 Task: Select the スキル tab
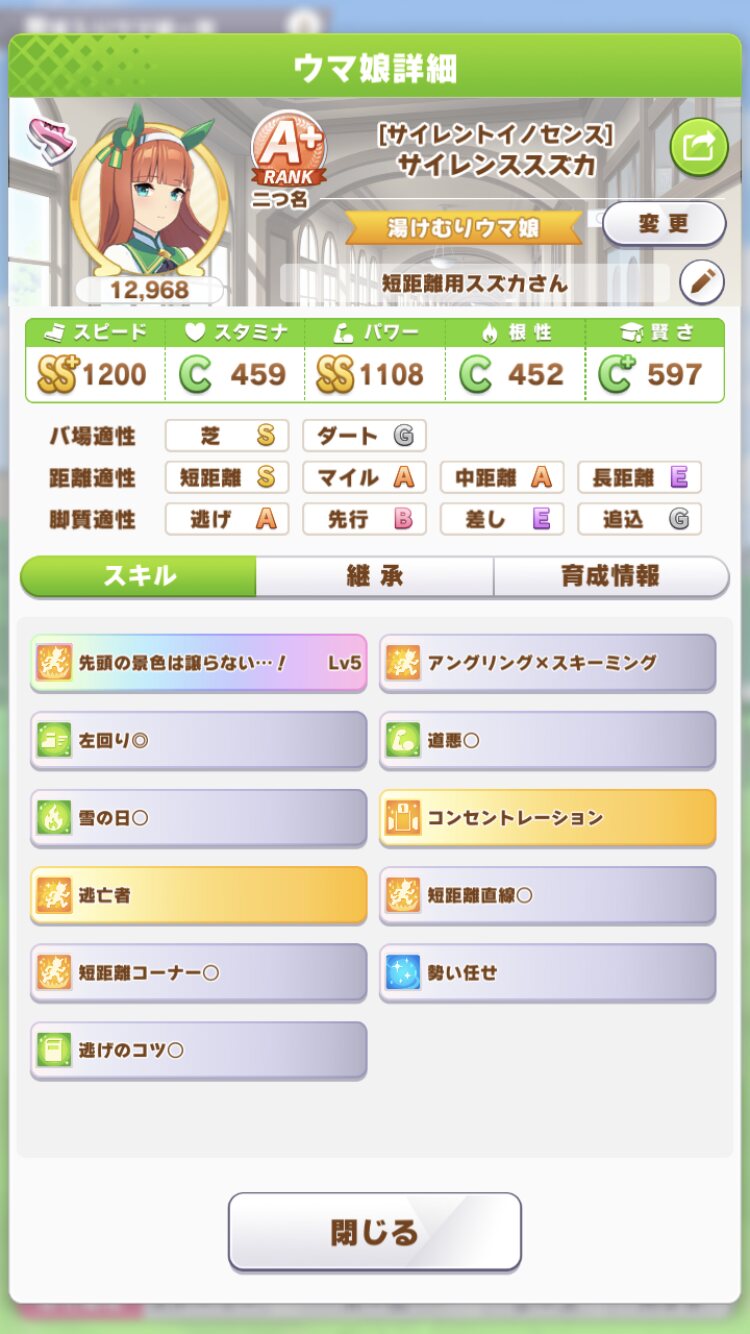click(139, 576)
